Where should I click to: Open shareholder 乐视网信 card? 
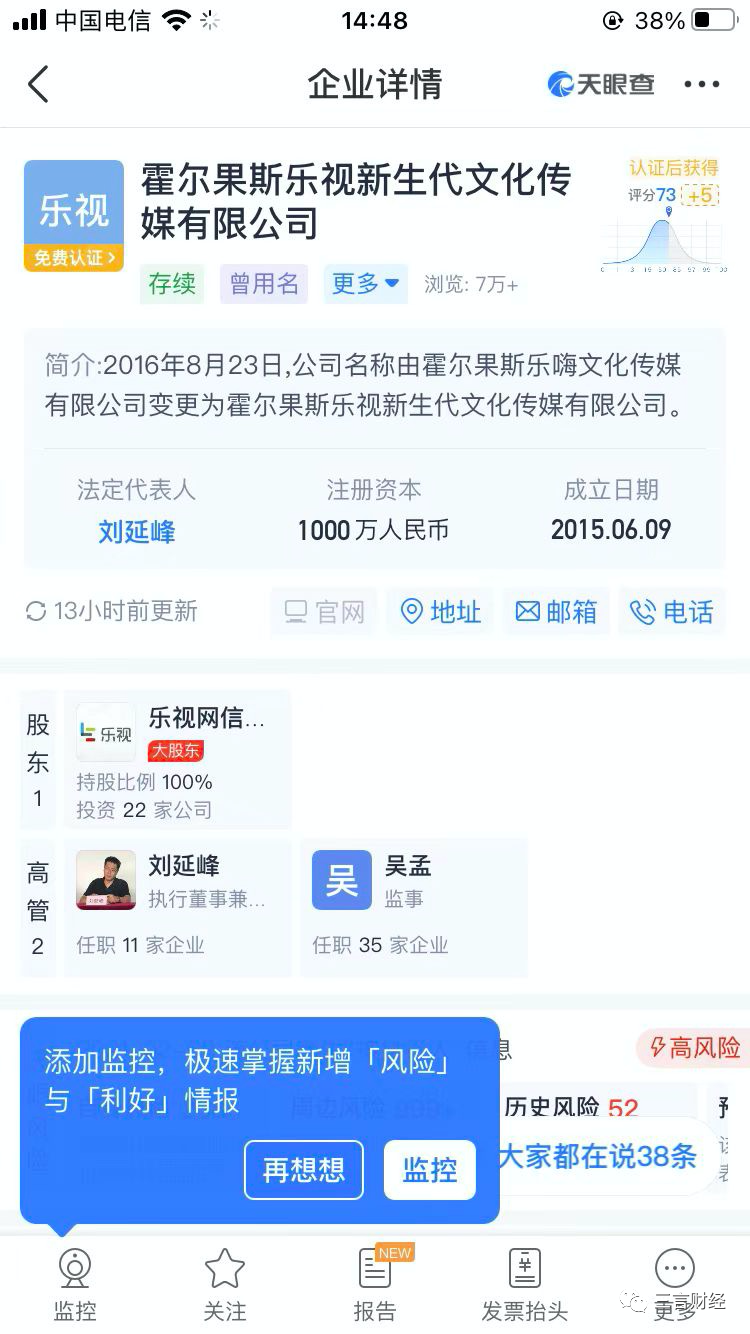177,759
